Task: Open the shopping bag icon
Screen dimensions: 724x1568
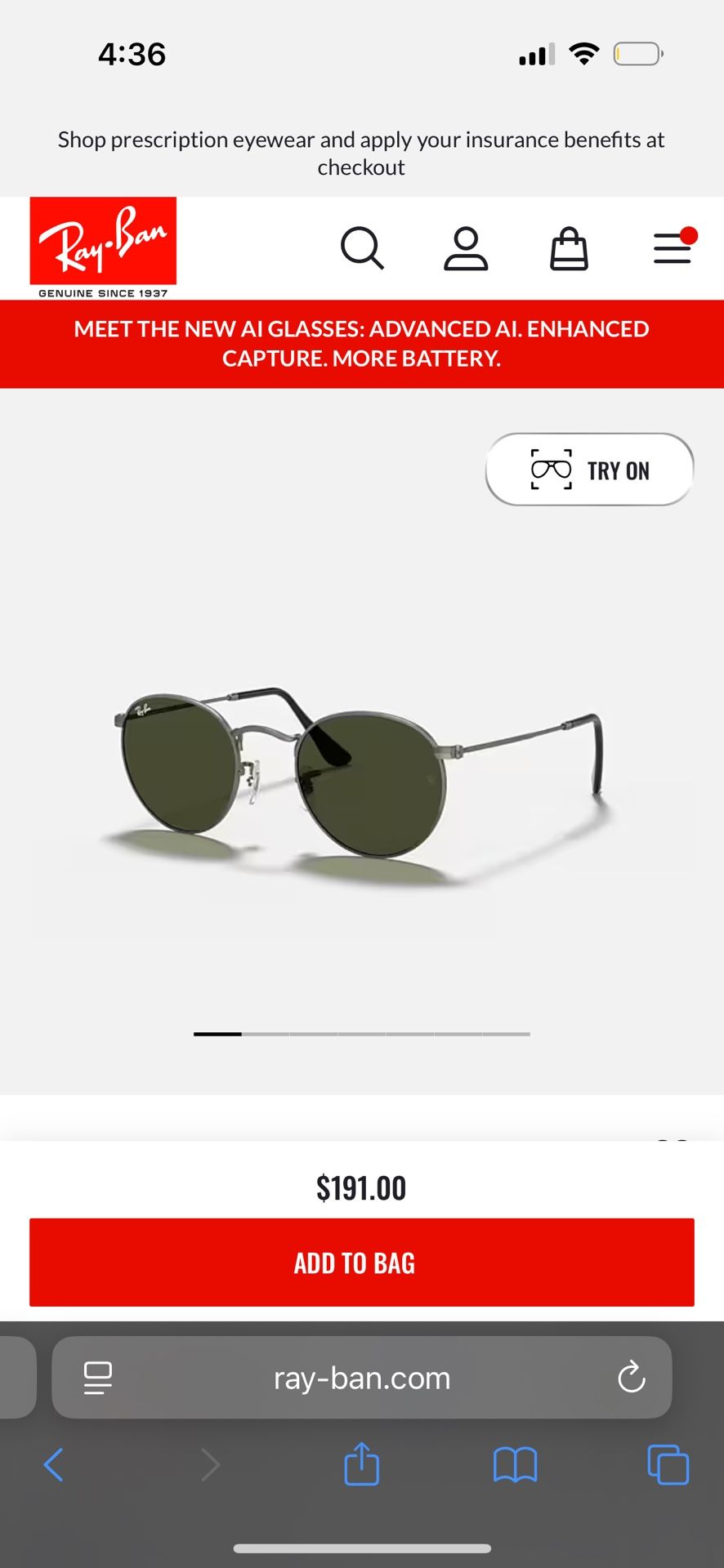Action: pyautogui.click(x=570, y=247)
